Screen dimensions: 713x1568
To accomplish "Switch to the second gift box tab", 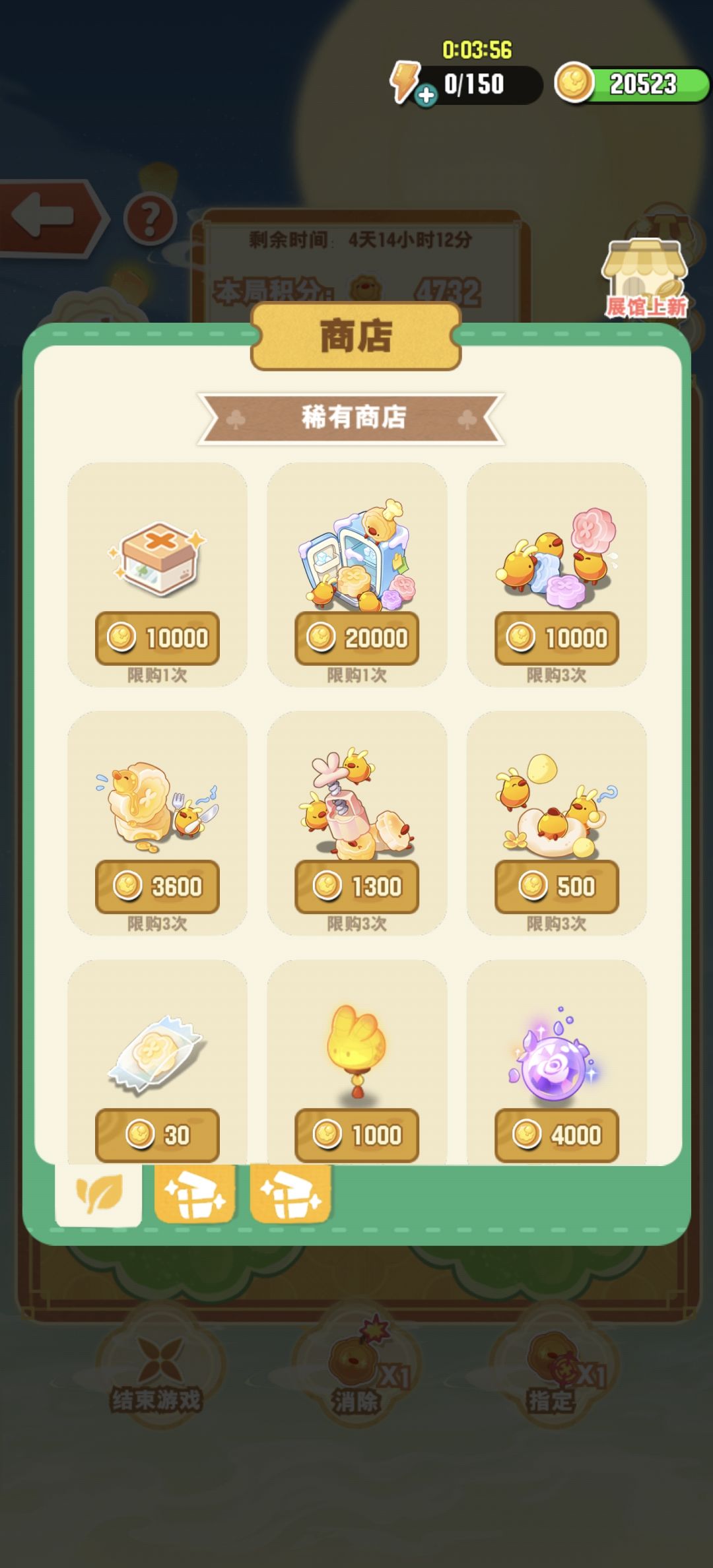I will [x=290, y=1194].
